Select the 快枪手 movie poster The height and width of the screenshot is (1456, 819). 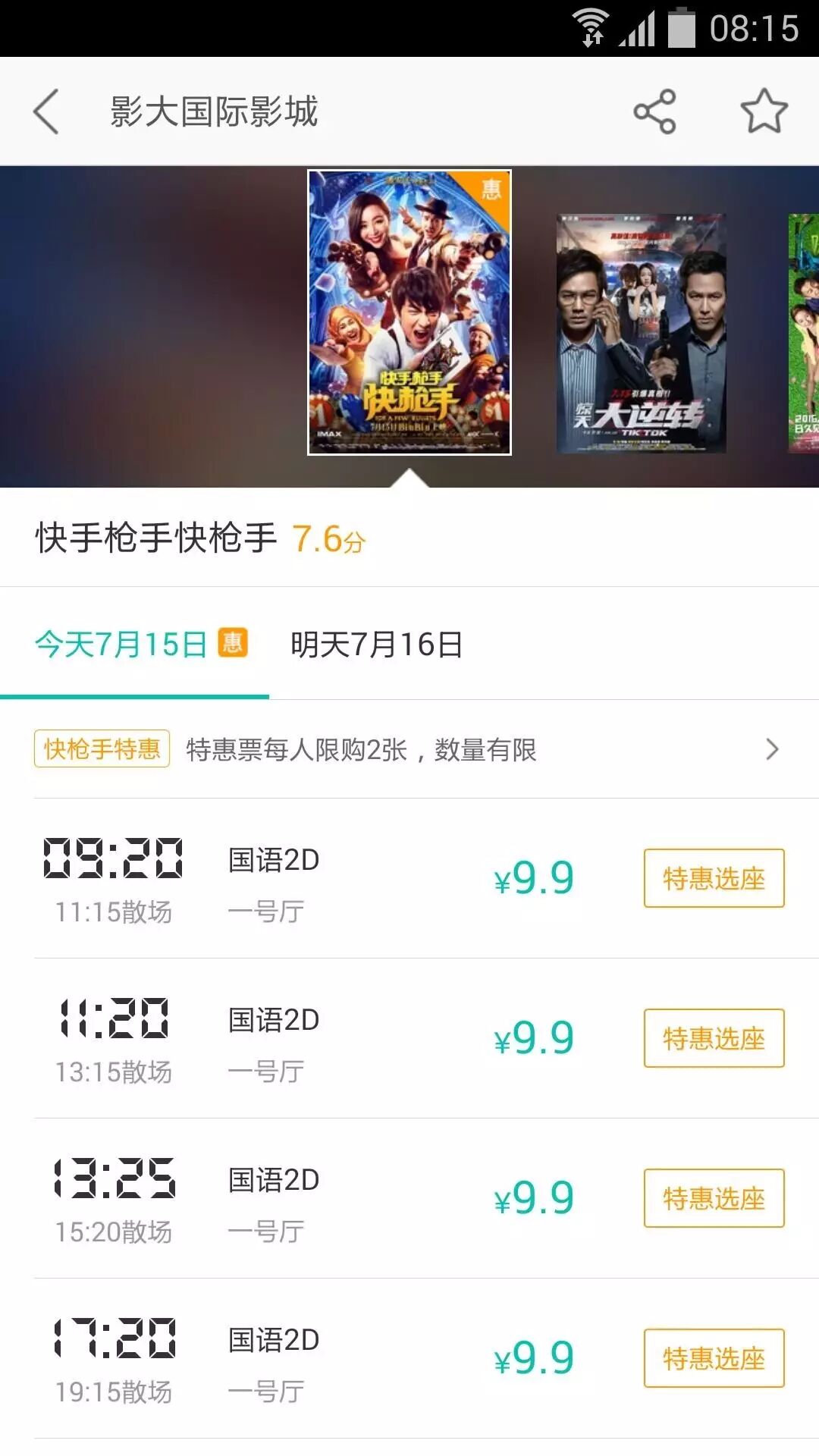tap(409, 312)
